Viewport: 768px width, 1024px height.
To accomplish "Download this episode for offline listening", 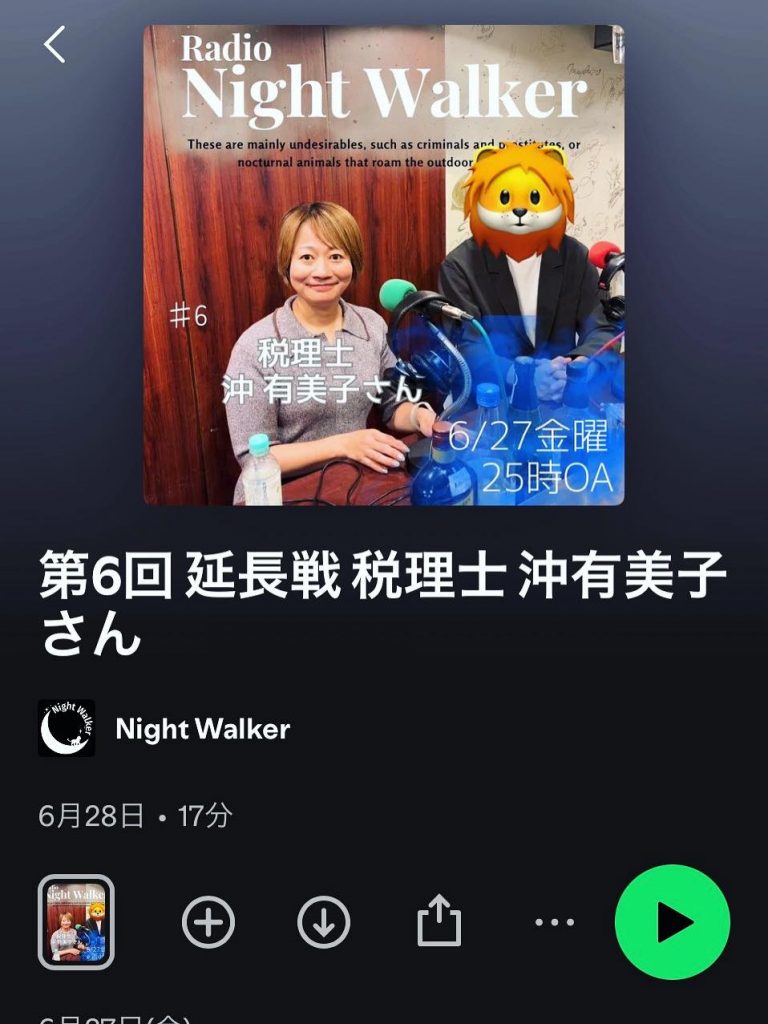I will (324, 922).
